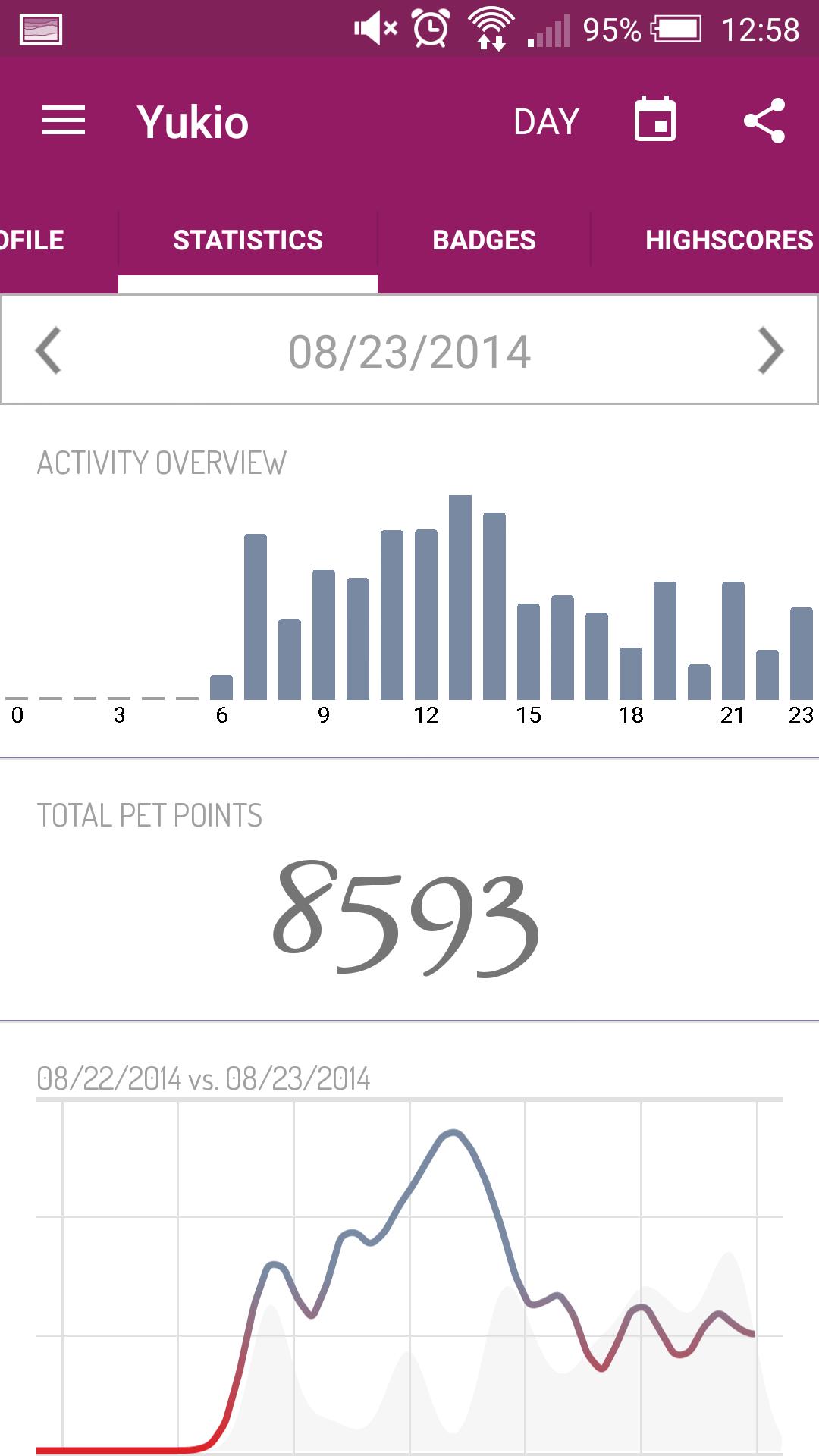Go to the next day
This screenshot has width=819, height=1456.
[770, 351]
